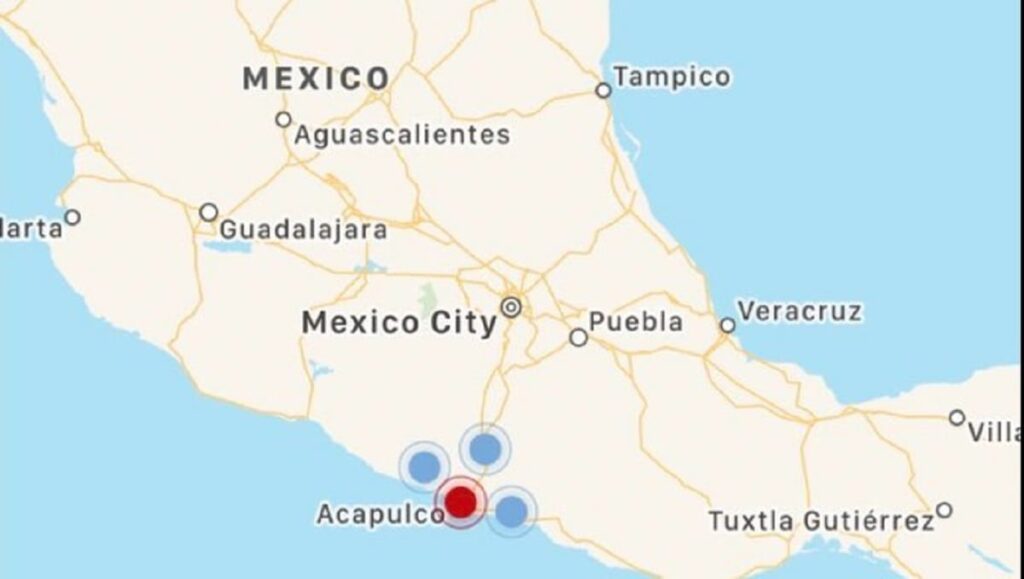Open the blue marker just east of the red one
Viewport: 1024px width, 579px height.
(x=511, y=511)
